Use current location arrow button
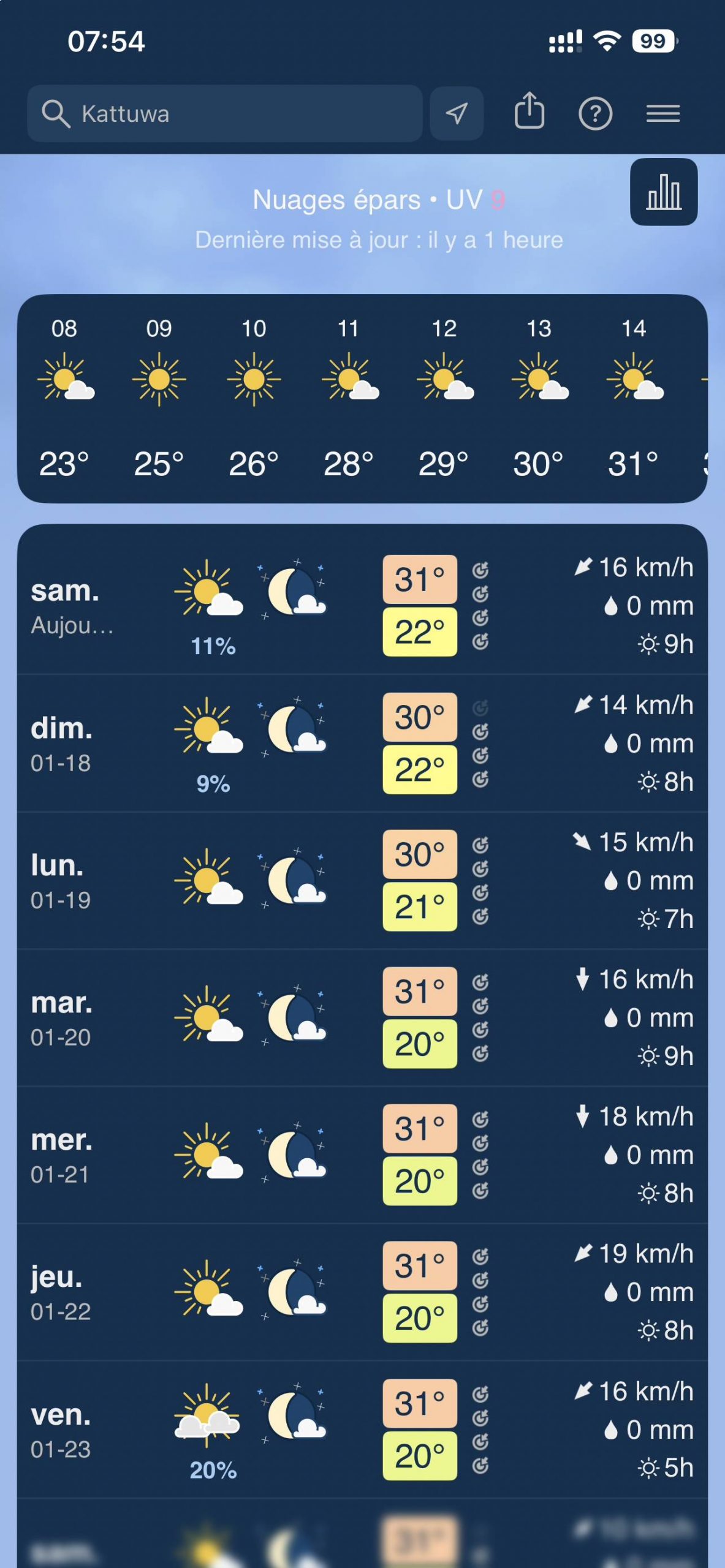Image resolution: width=725 pixels, height=1568 pixels. tap(457, 114)
